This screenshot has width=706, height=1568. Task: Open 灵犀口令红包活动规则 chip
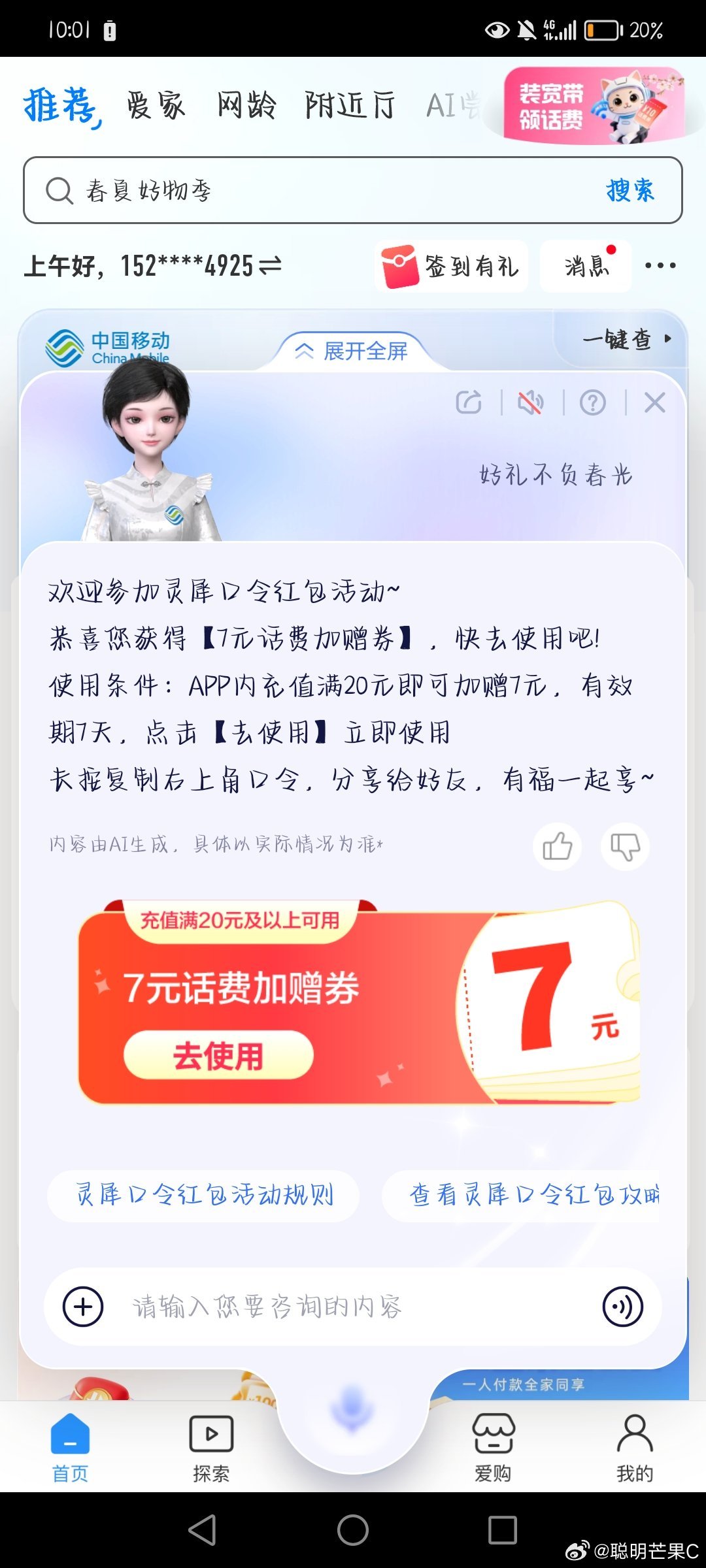(204, 1195)
